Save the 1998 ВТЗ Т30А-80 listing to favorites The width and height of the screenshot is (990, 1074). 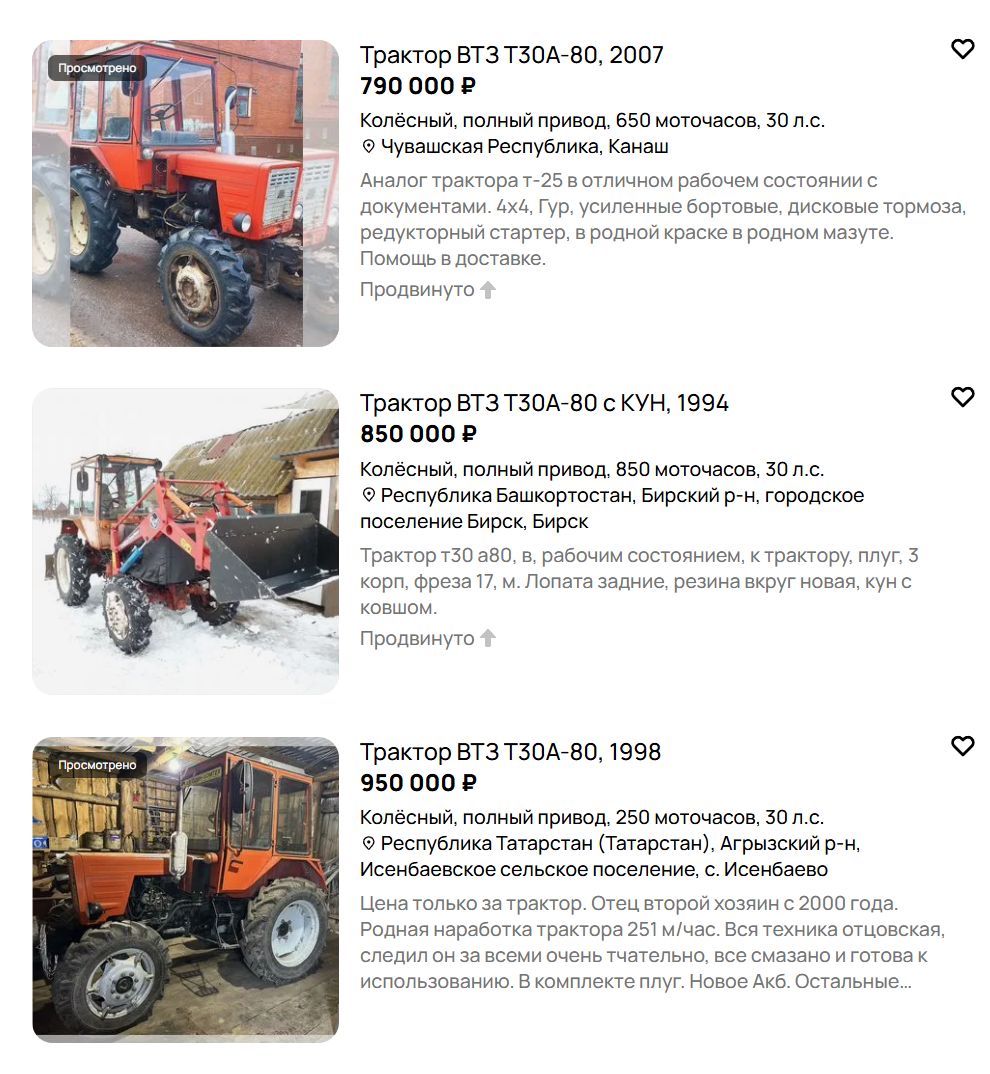[x=962, y=745]
